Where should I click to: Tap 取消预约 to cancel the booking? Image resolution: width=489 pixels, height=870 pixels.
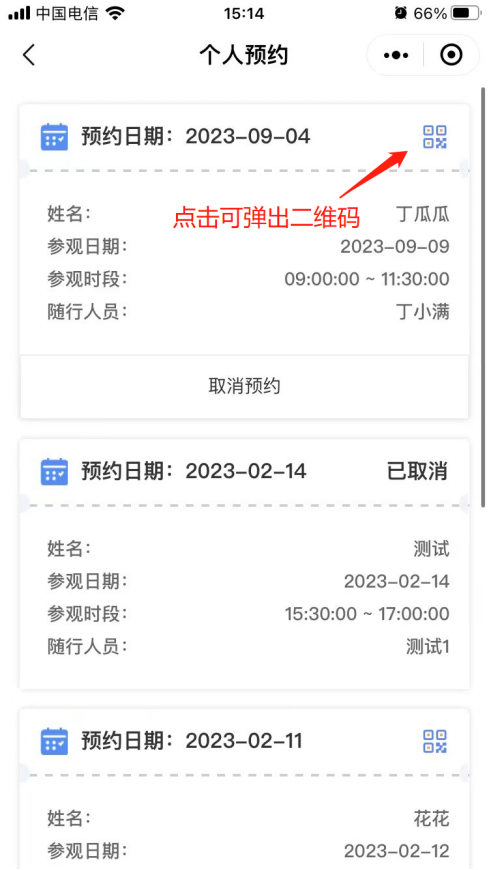click(244, 386)
